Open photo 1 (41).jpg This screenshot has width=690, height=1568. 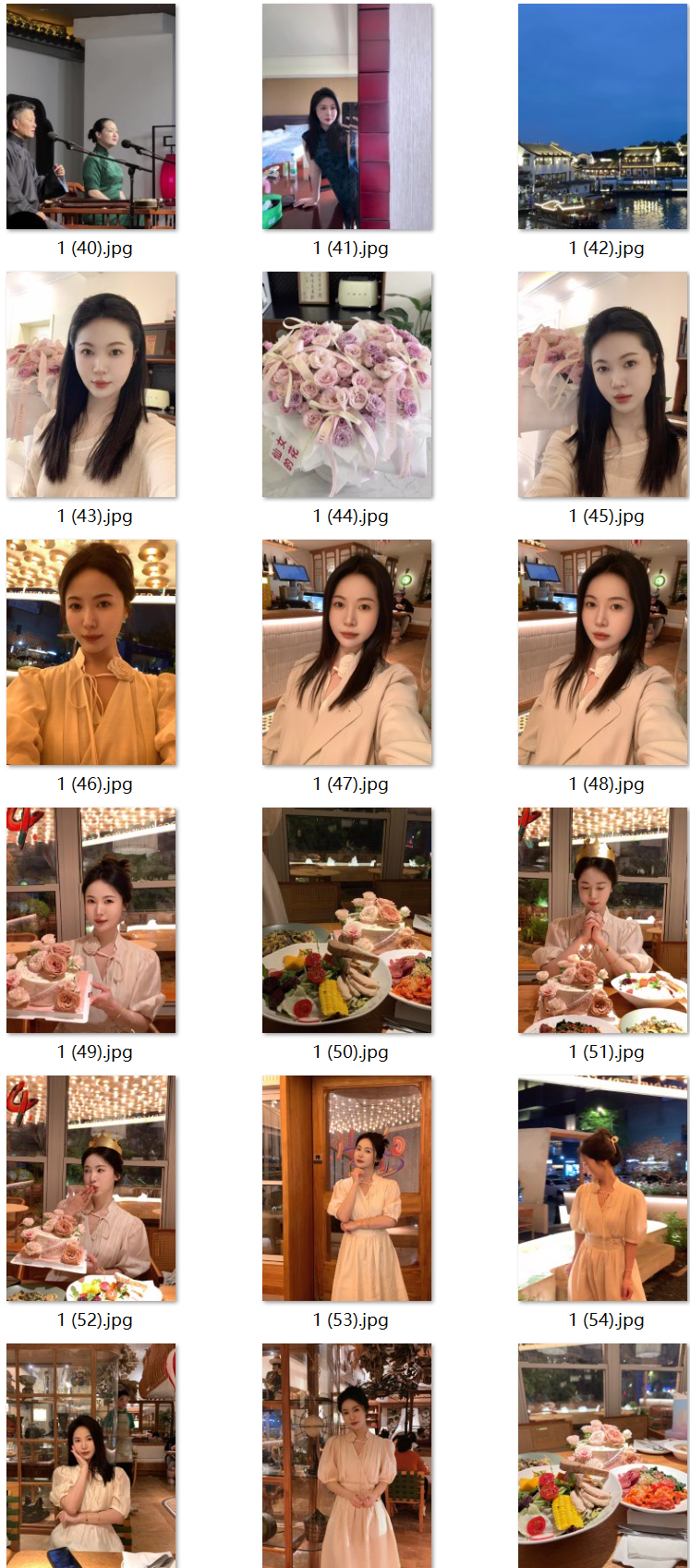coord(346,116)
